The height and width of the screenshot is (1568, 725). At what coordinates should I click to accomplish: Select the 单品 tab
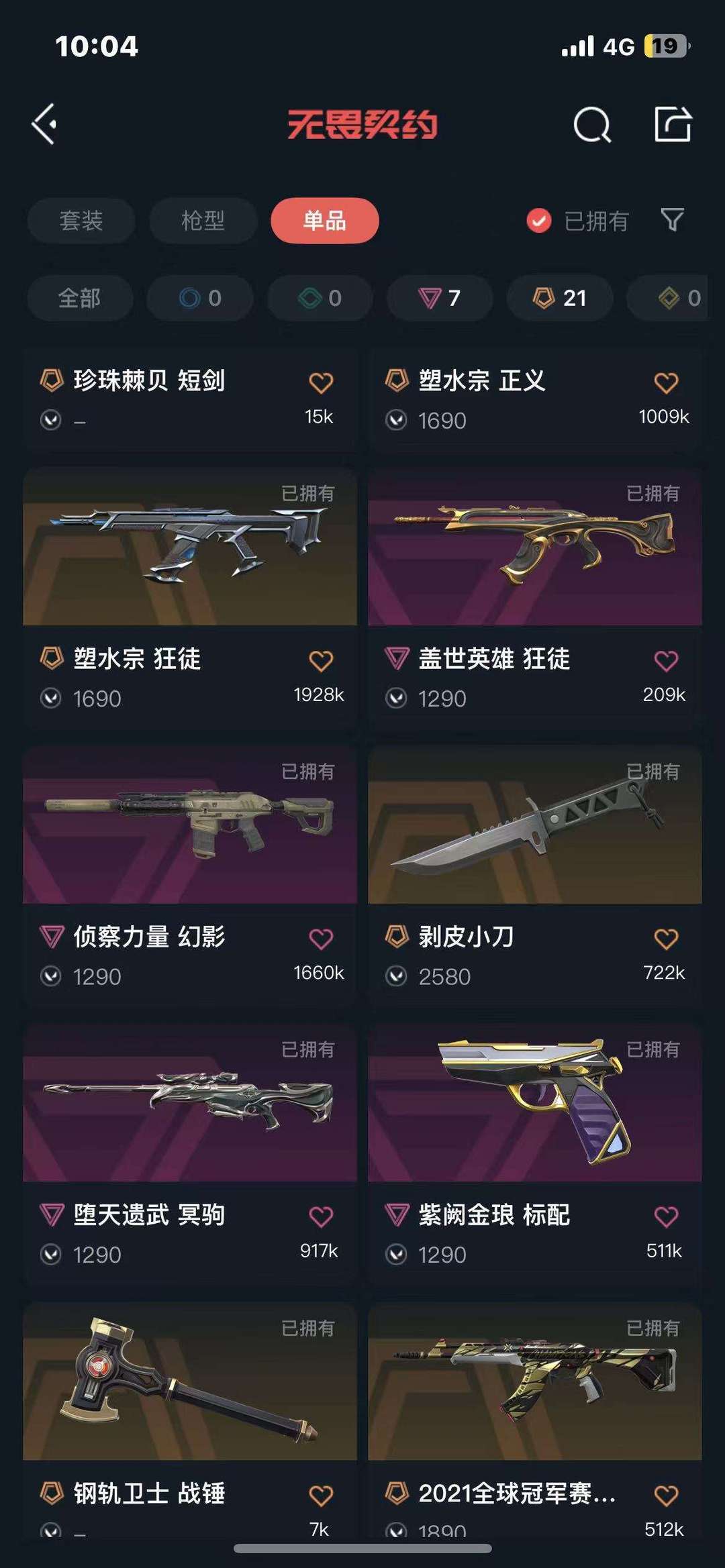[x=324, y=220]
